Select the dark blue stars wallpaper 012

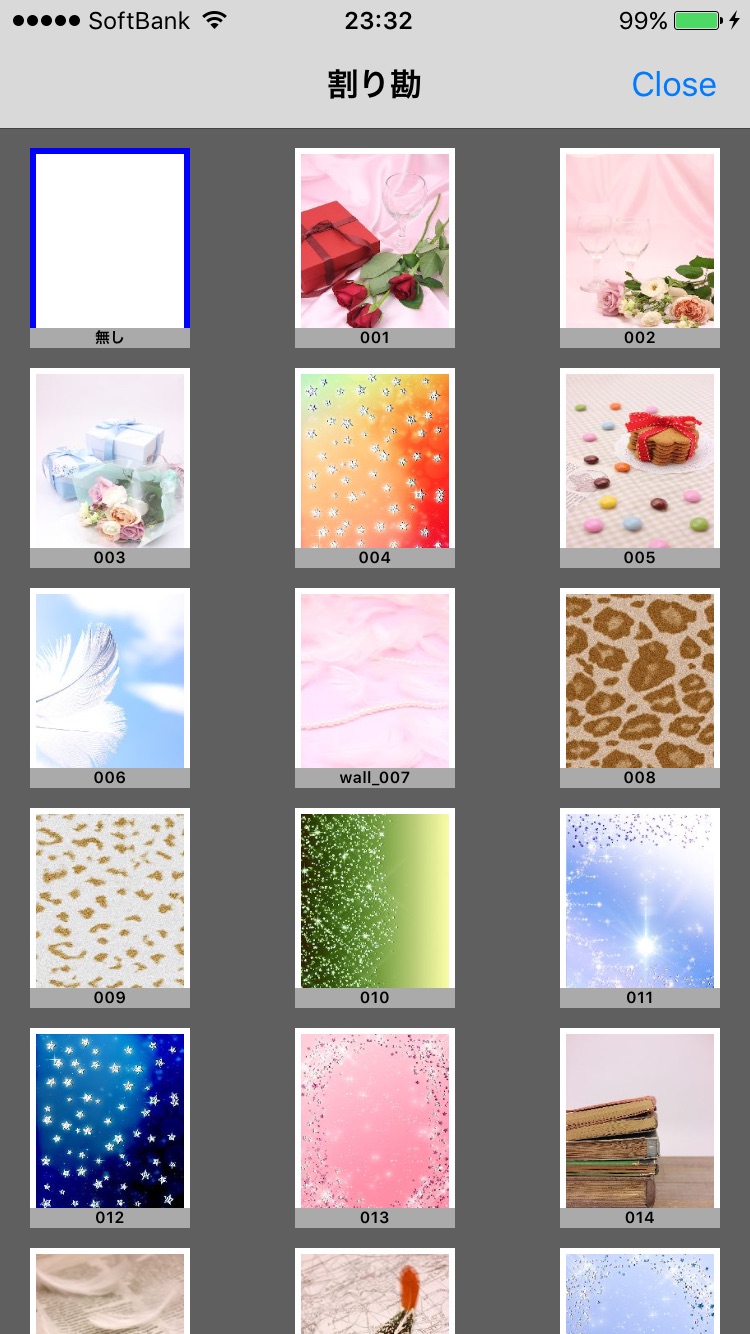pos(110,1128)
